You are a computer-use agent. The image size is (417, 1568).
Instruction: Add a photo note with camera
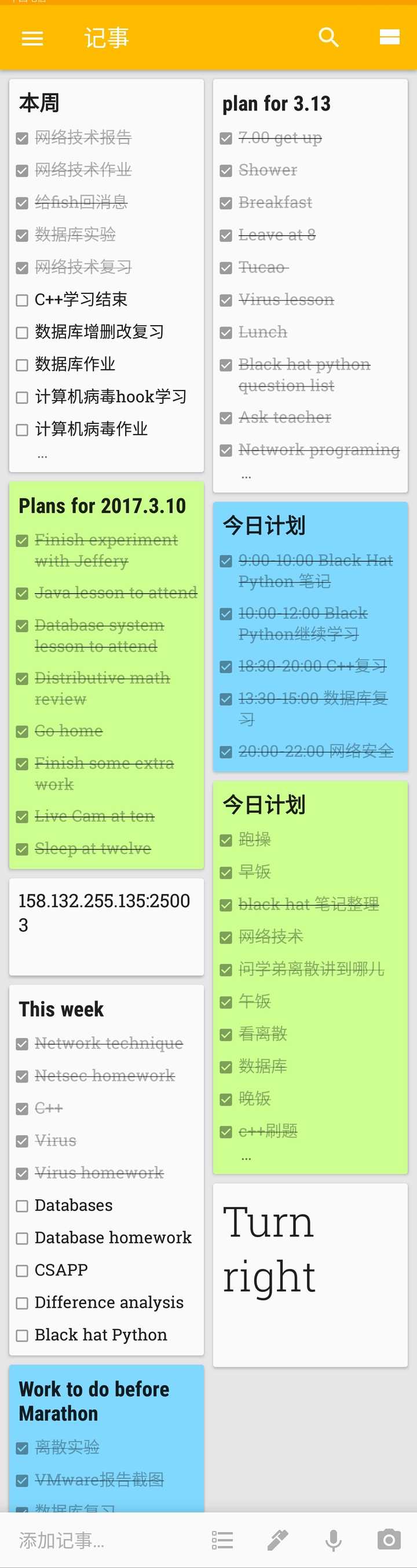coord(389,1540)
